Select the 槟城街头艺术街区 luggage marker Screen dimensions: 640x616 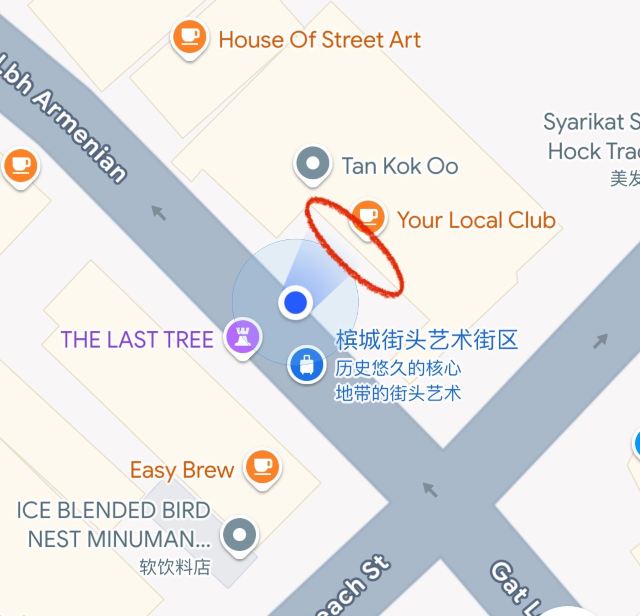[307, 364]
